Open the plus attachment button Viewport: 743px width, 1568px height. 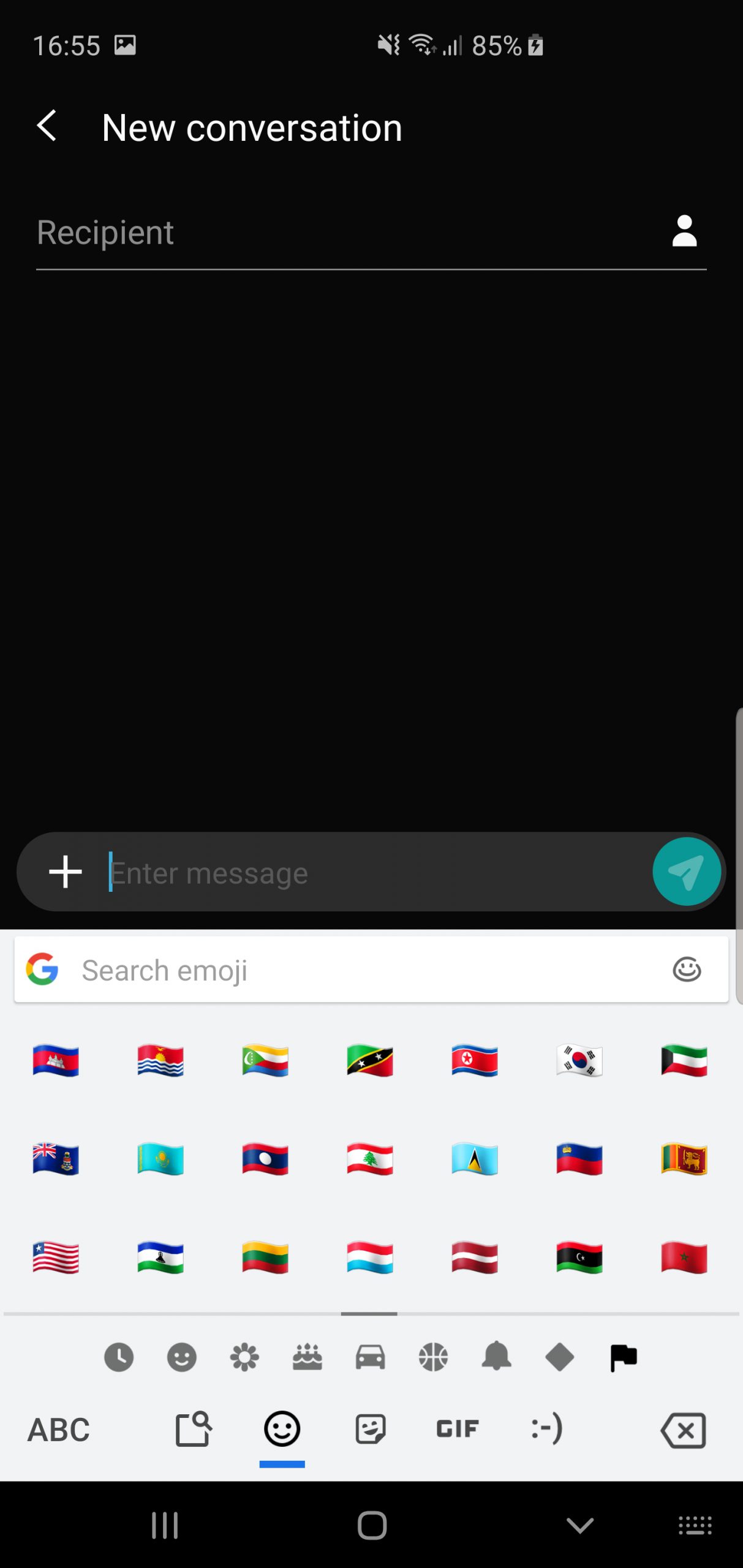coord(66,872)
